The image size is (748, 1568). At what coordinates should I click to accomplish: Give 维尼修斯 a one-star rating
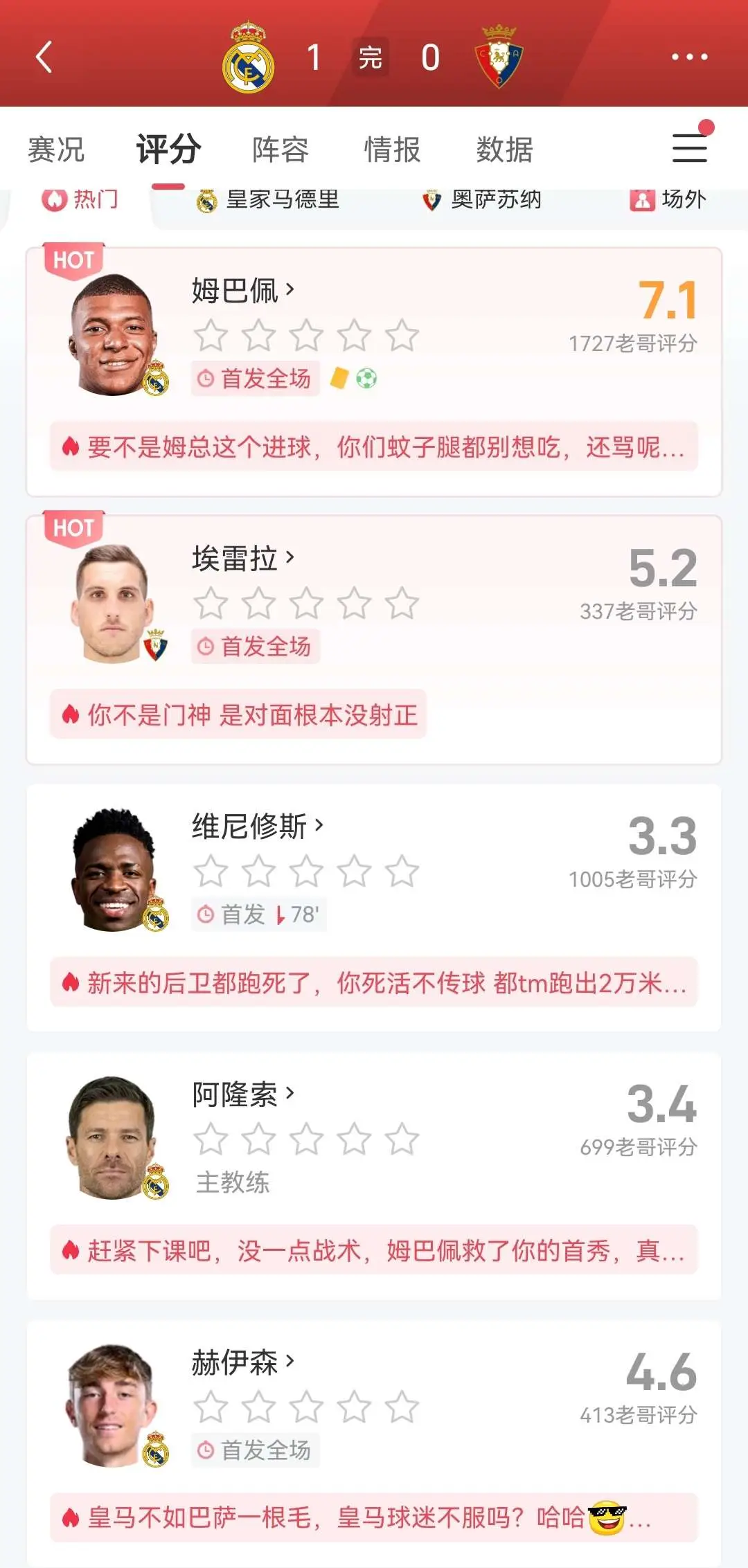tap(211, 872)
